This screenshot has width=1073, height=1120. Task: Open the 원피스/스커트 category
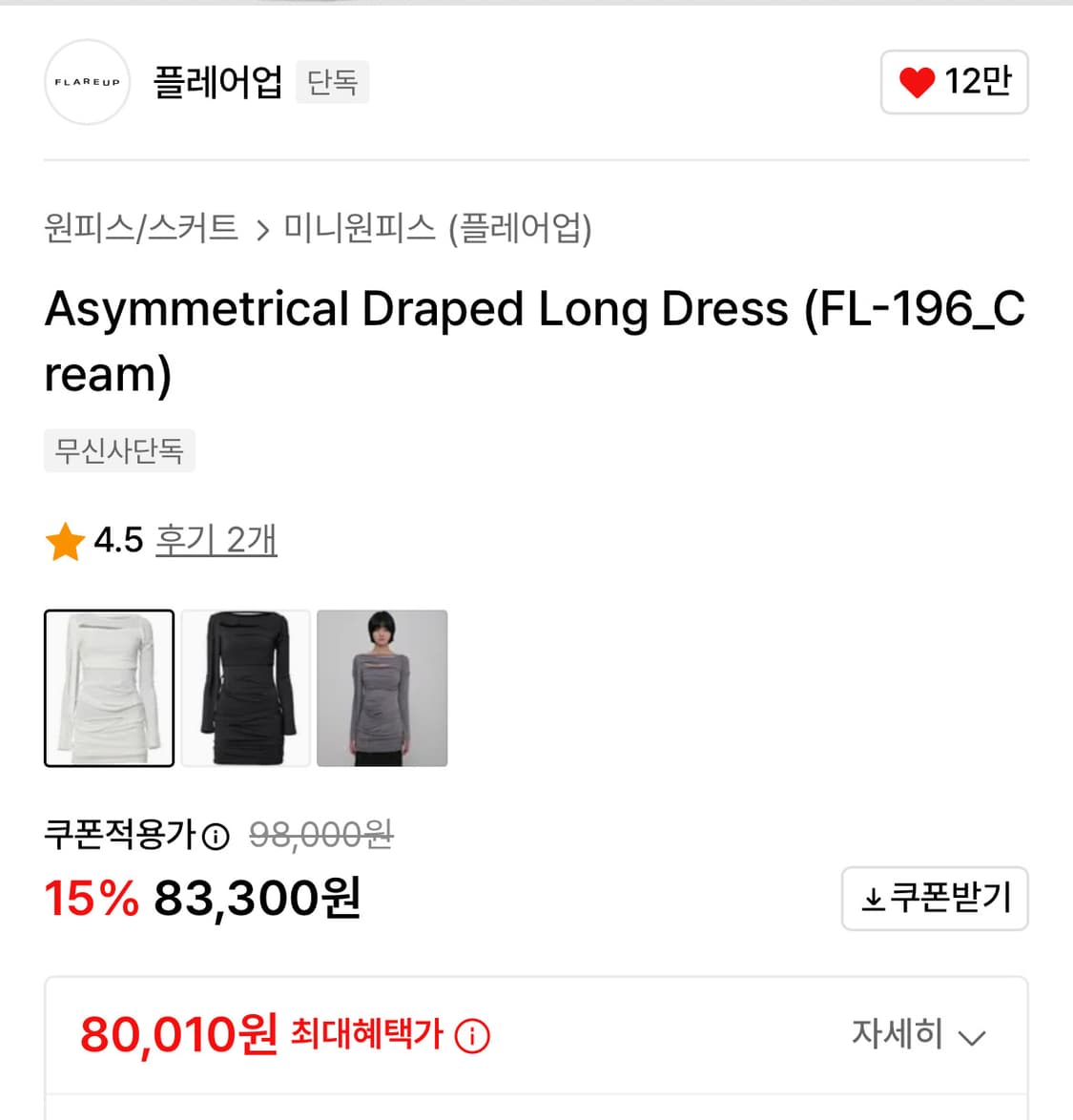pyautogui.click(x=142, y=229)
